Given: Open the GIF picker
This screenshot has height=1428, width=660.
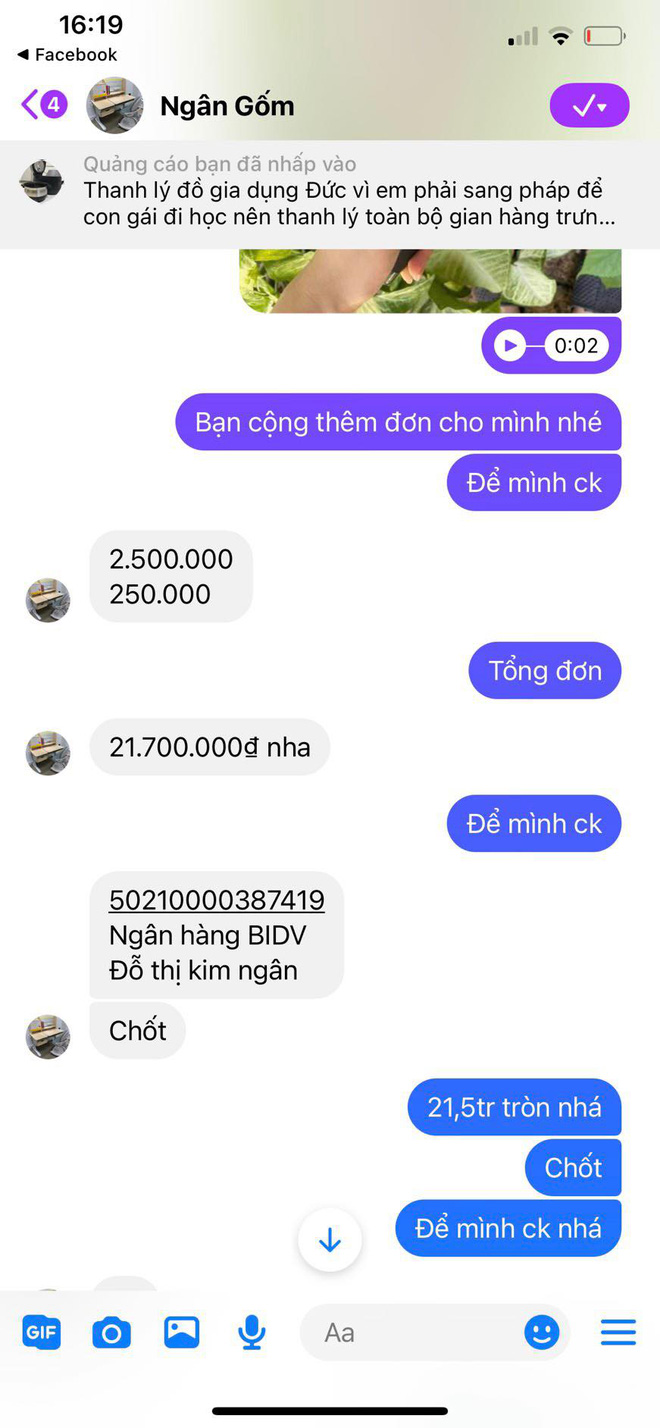Looking at the screenshot, I should [41, 1332].
